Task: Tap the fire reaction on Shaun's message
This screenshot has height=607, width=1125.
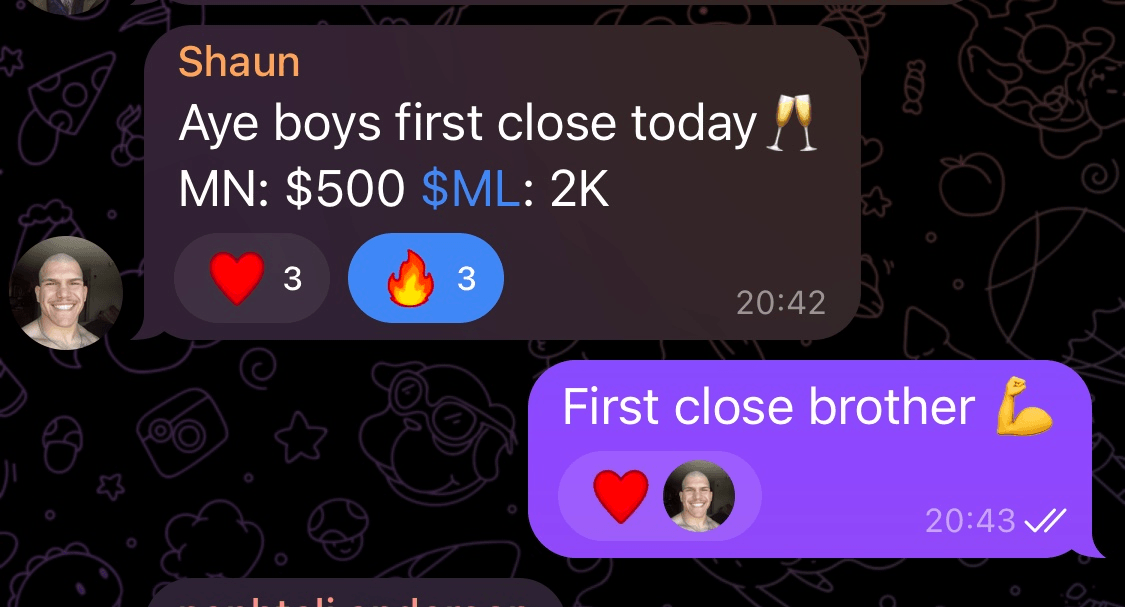Action: click(x=426, y=278)
